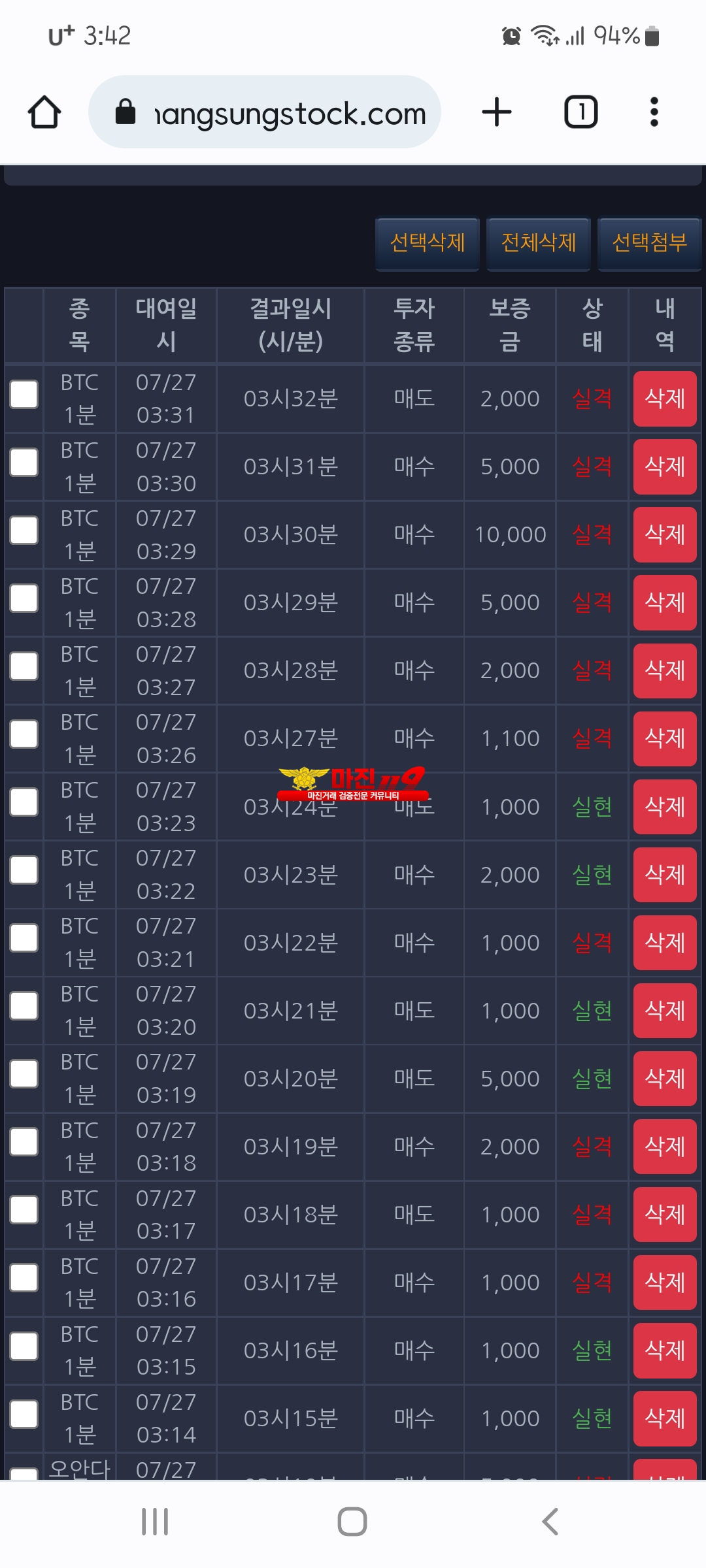Tap the system back button
Screen dimensions: 706x1568
(550, 1522)
